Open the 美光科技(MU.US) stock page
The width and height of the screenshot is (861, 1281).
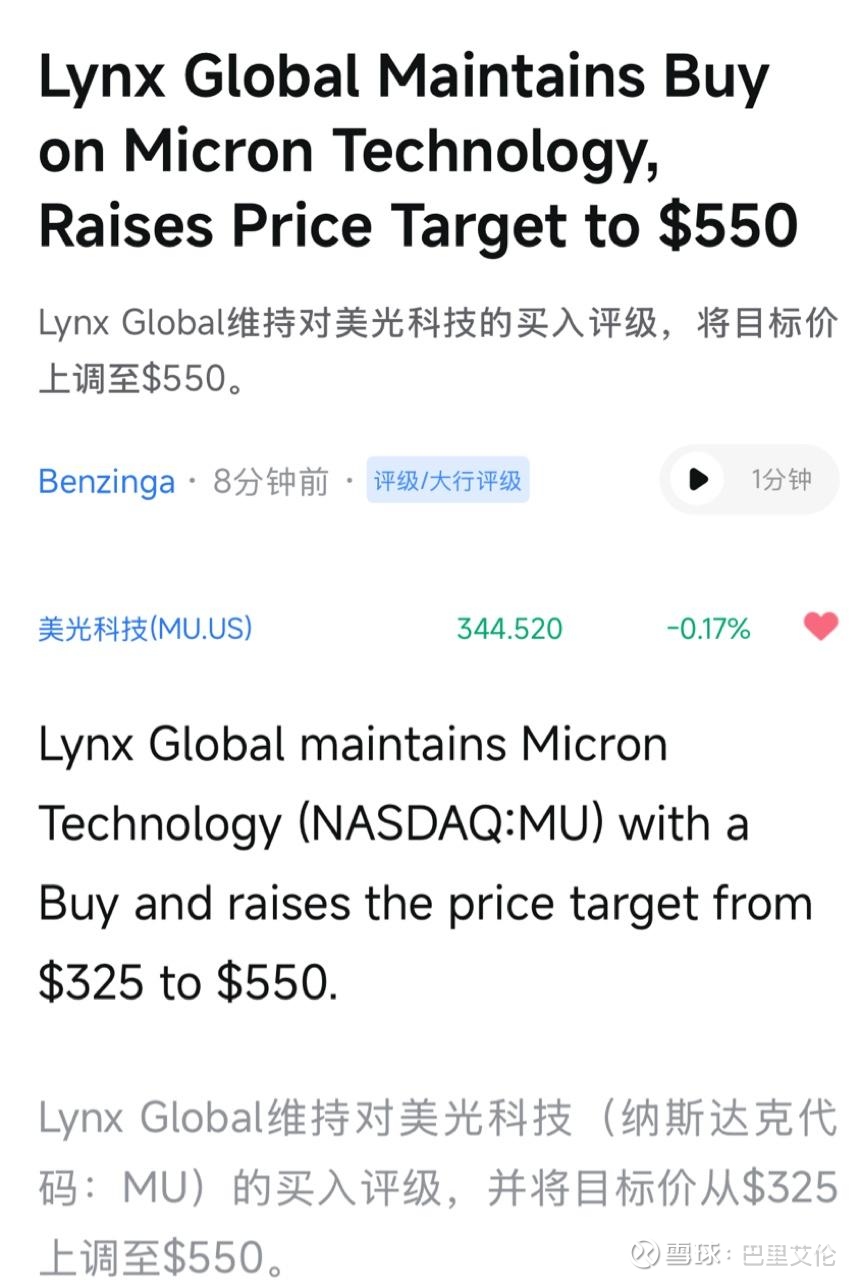click(x=143, y=629)
